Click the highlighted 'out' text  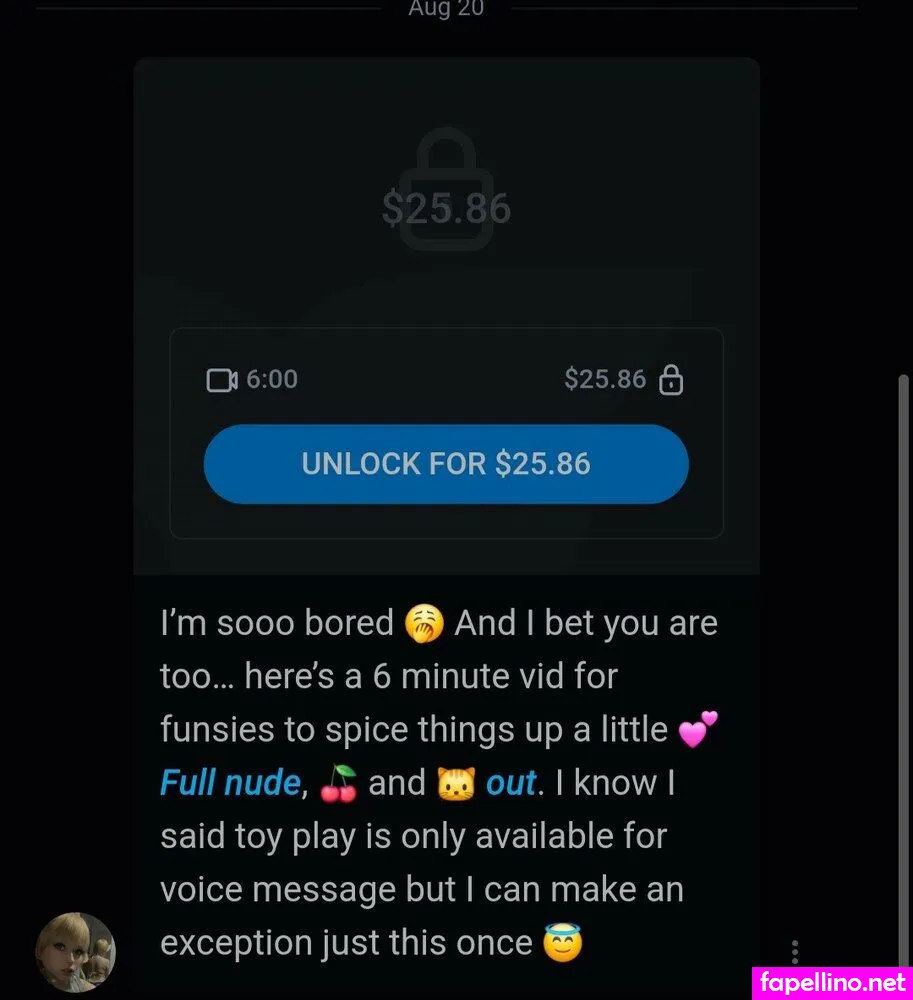[x=510, y=782]
